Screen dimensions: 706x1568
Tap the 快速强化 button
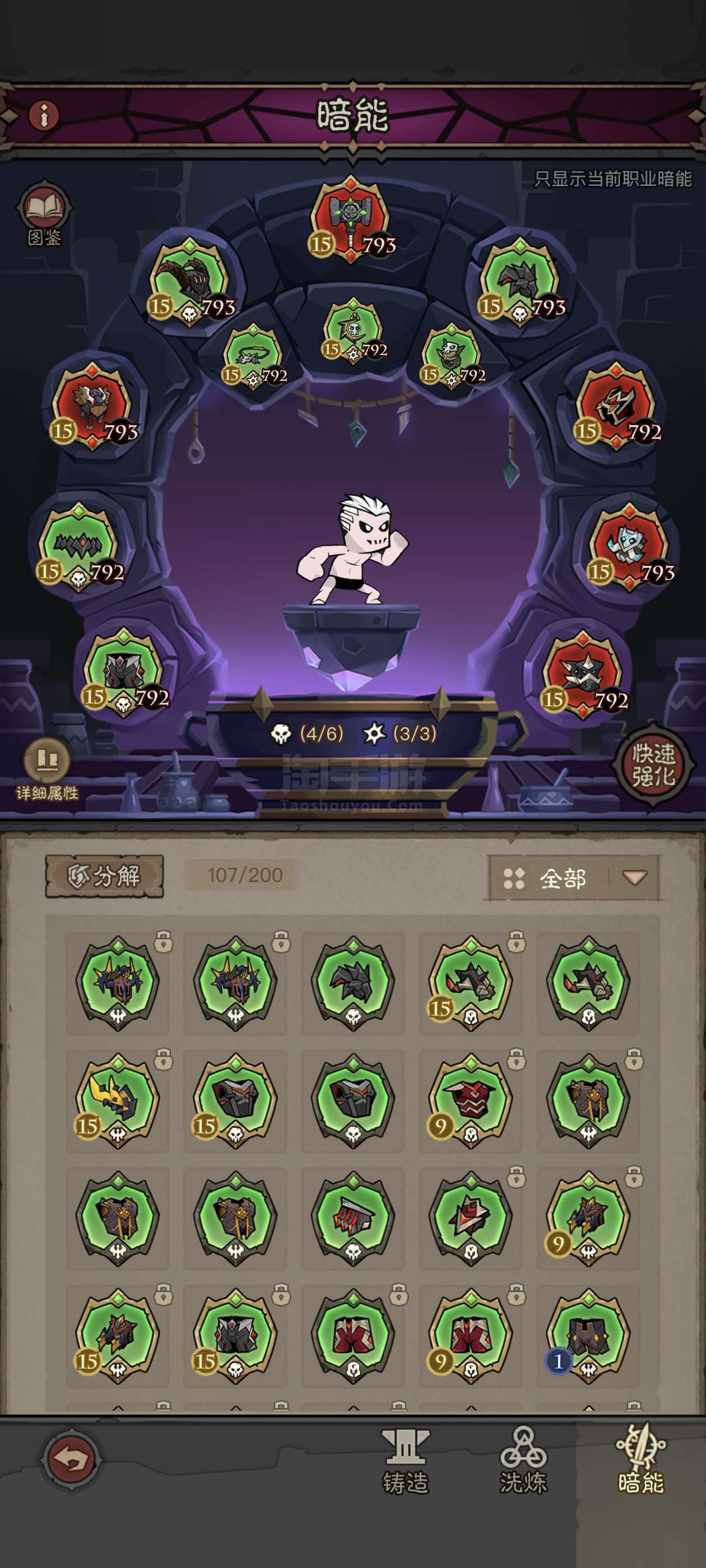point(653,765)
